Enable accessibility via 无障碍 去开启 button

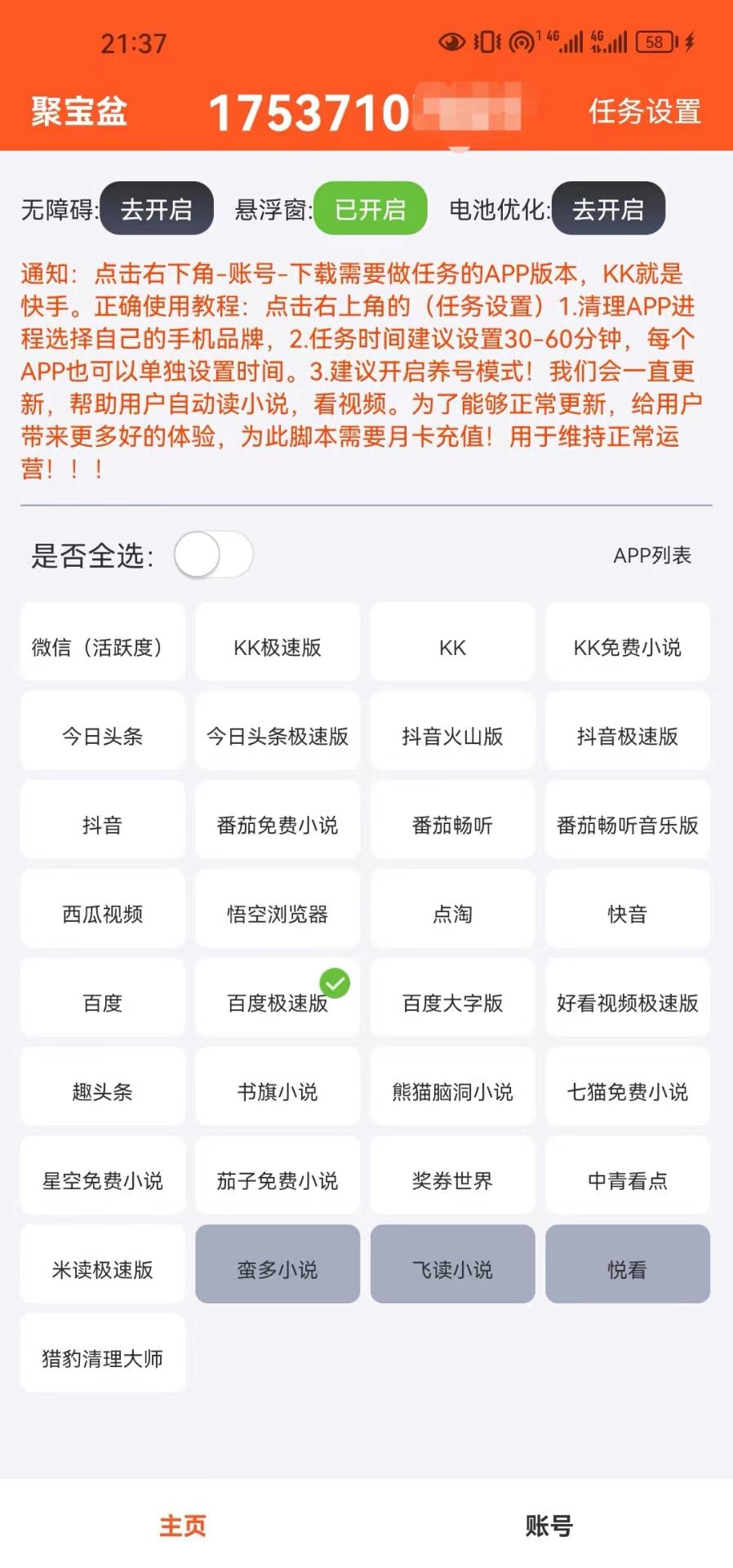pyautogui.click(x=157, y=210)
